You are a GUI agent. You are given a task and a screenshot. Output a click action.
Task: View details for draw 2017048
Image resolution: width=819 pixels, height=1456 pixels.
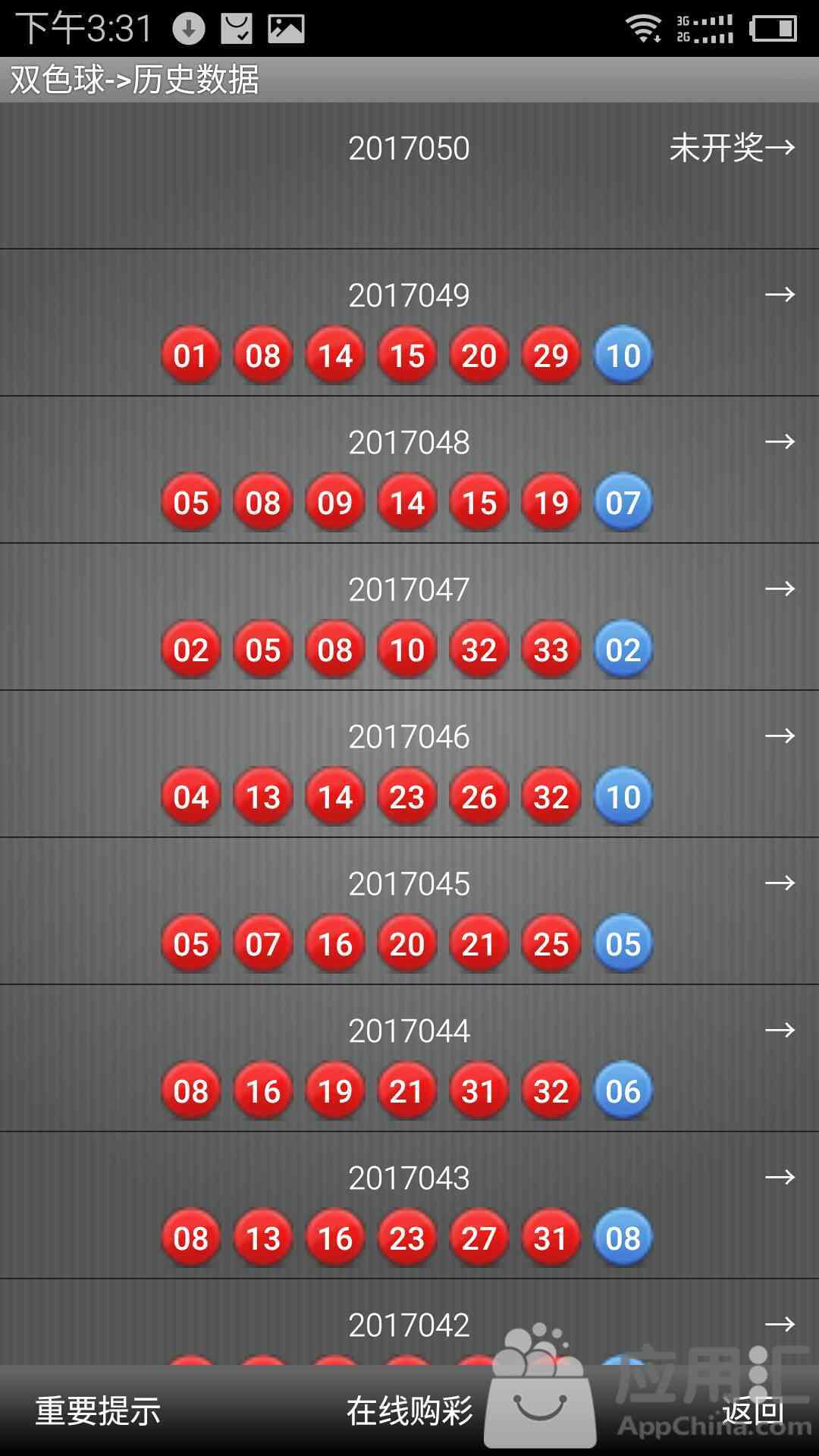coord(409,470)
